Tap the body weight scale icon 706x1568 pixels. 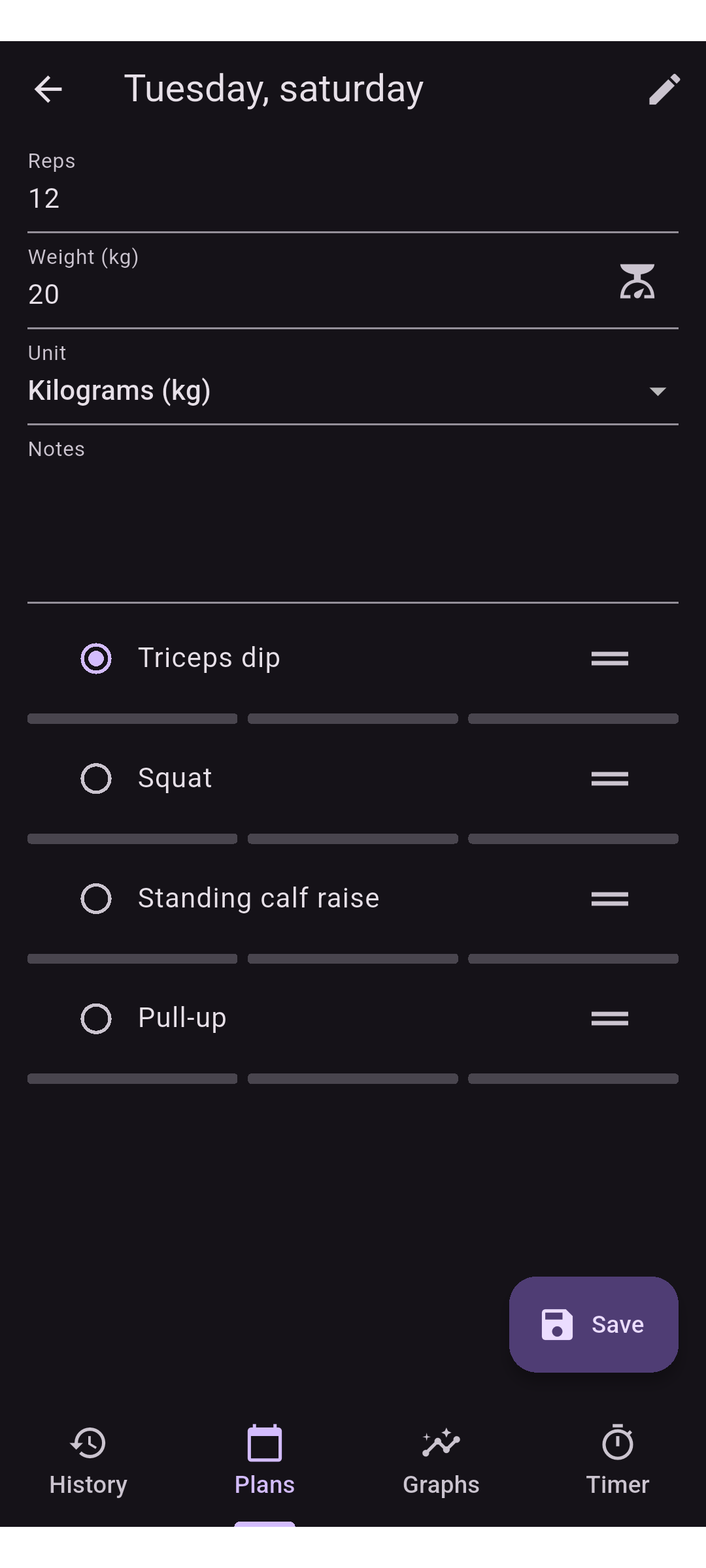(637, 282)
